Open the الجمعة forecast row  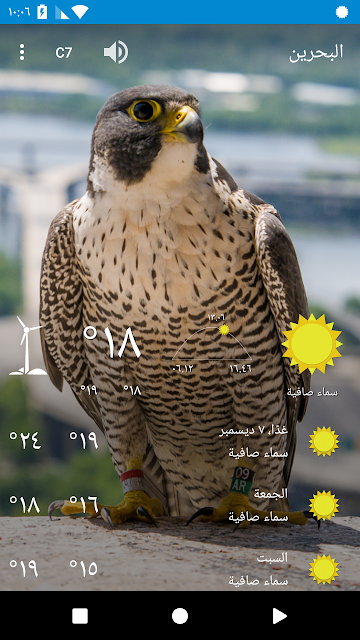pos(180,505)
